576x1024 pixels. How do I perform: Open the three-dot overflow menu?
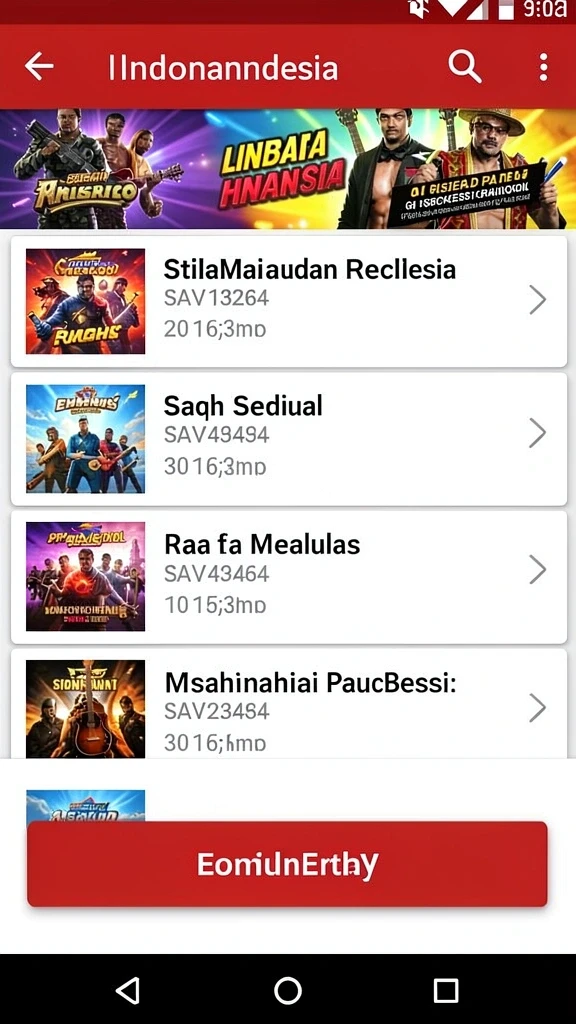pyautogui.click(x=543, y=67)
